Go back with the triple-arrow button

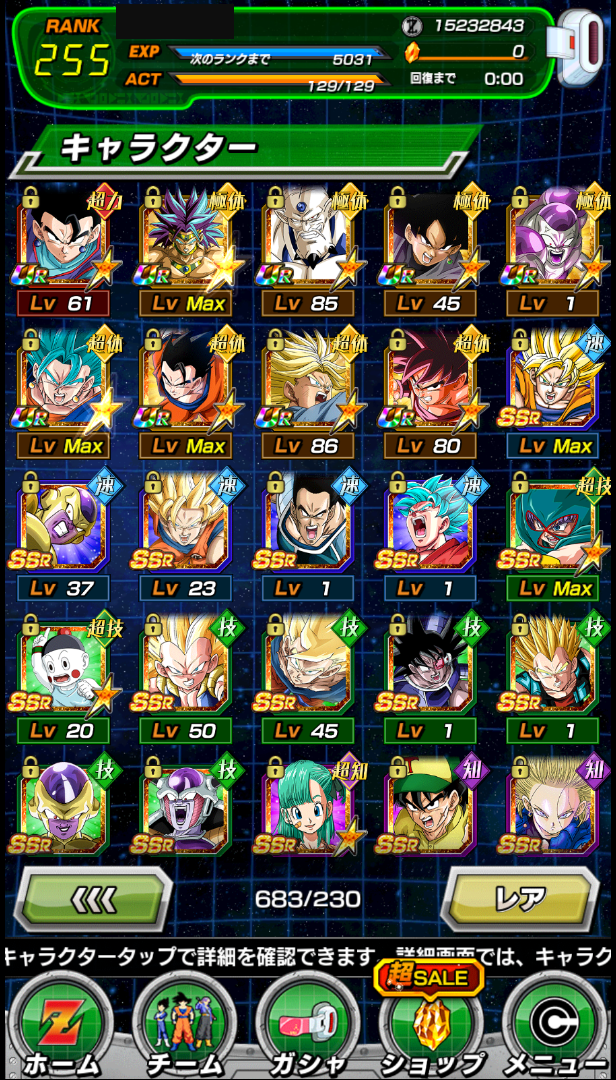94,900
